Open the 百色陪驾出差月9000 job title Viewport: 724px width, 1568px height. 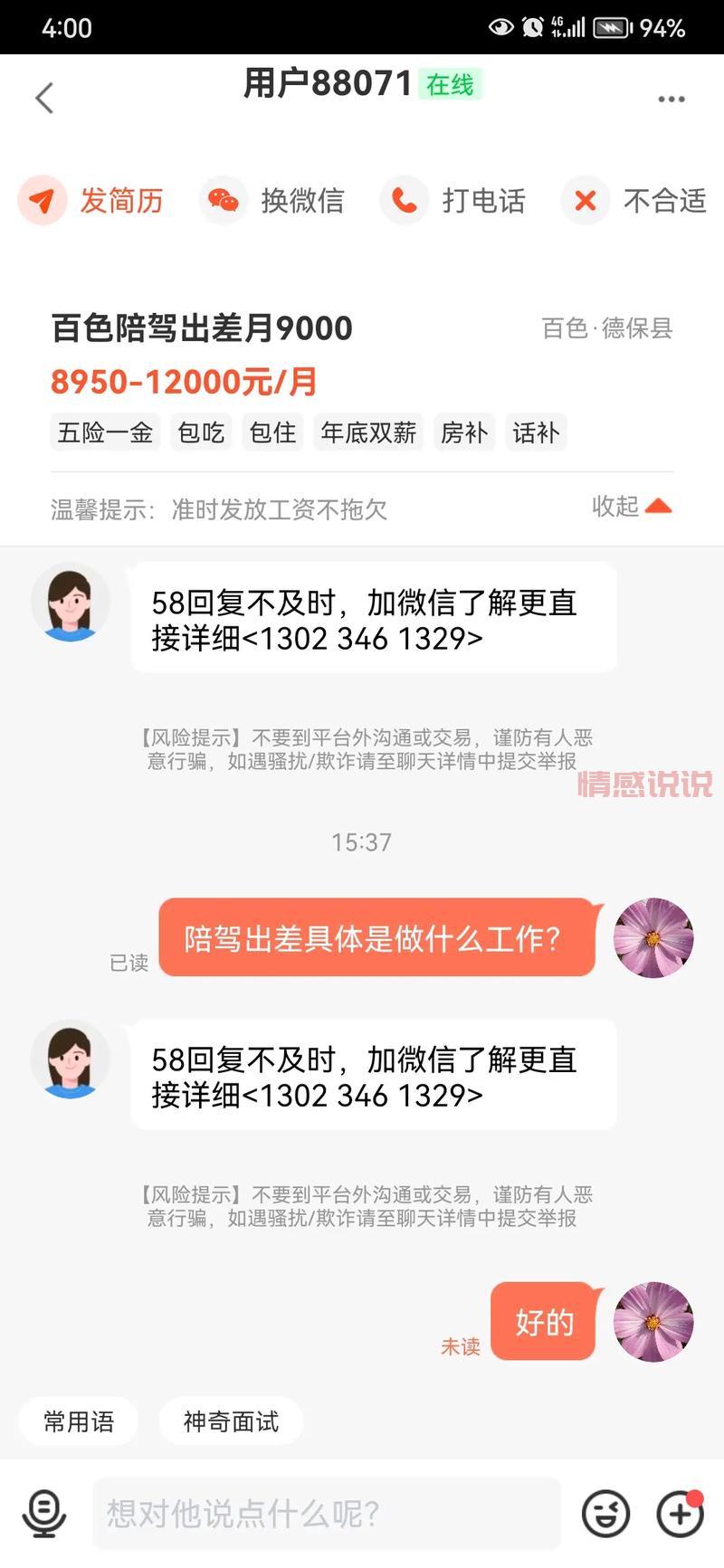[201, 329]
